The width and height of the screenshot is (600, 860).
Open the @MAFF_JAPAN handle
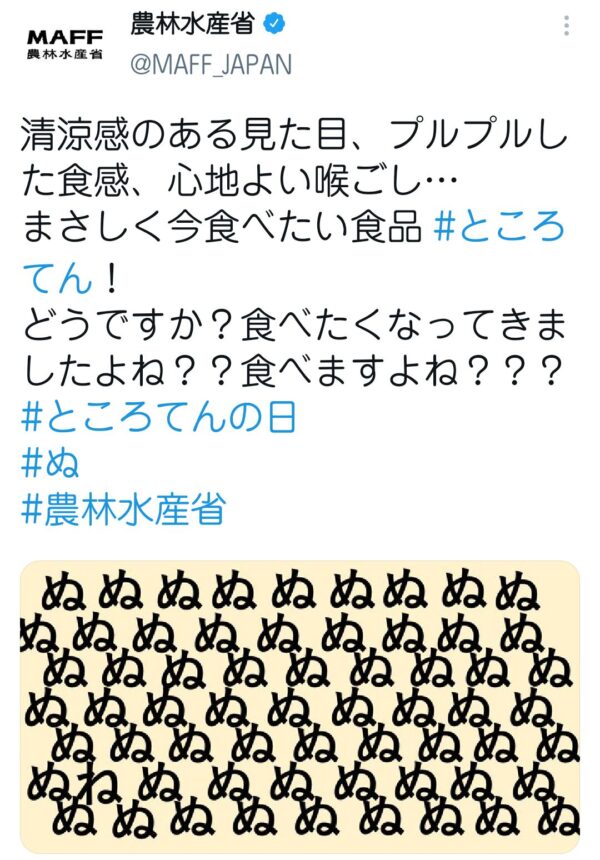(x=211, y=65)
